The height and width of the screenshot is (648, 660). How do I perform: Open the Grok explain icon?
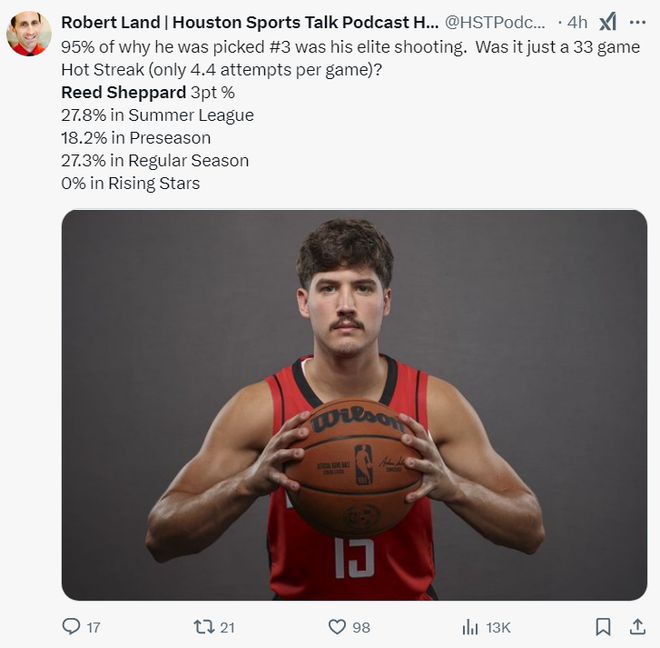[x=607, y=22]
